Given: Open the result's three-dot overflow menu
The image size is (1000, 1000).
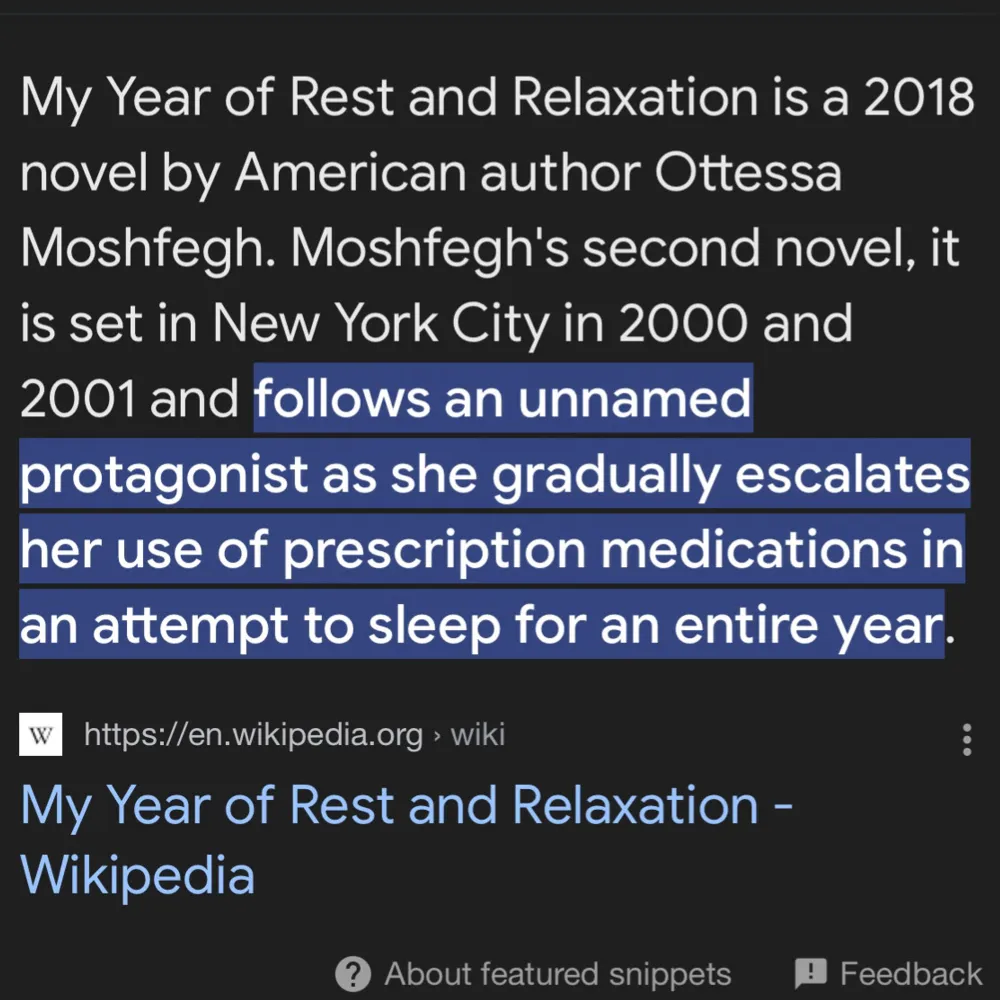Looking at the screenshot, I should point(966,738).
